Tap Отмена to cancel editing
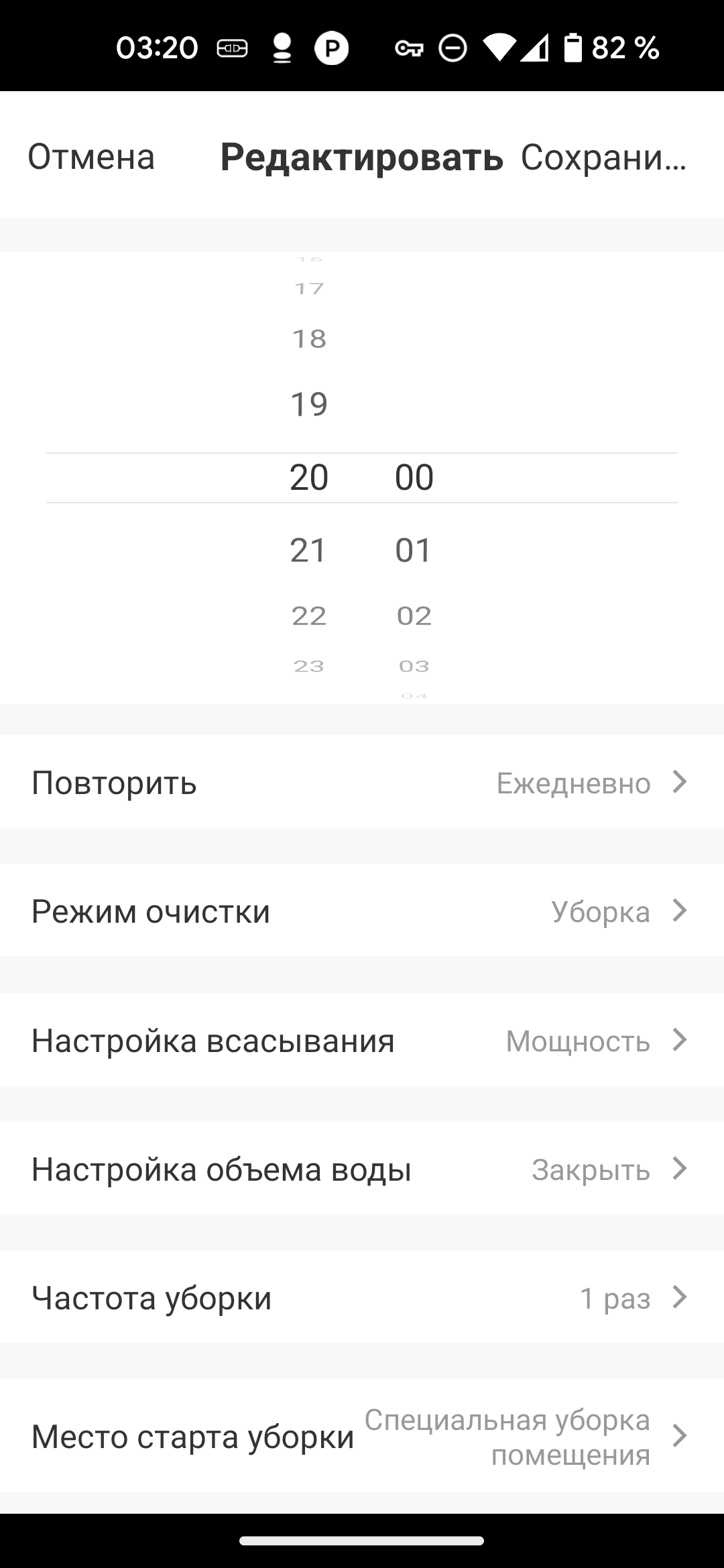This screenshot has height=1568, width=724. pyautogui.click(x=91, y=157)
